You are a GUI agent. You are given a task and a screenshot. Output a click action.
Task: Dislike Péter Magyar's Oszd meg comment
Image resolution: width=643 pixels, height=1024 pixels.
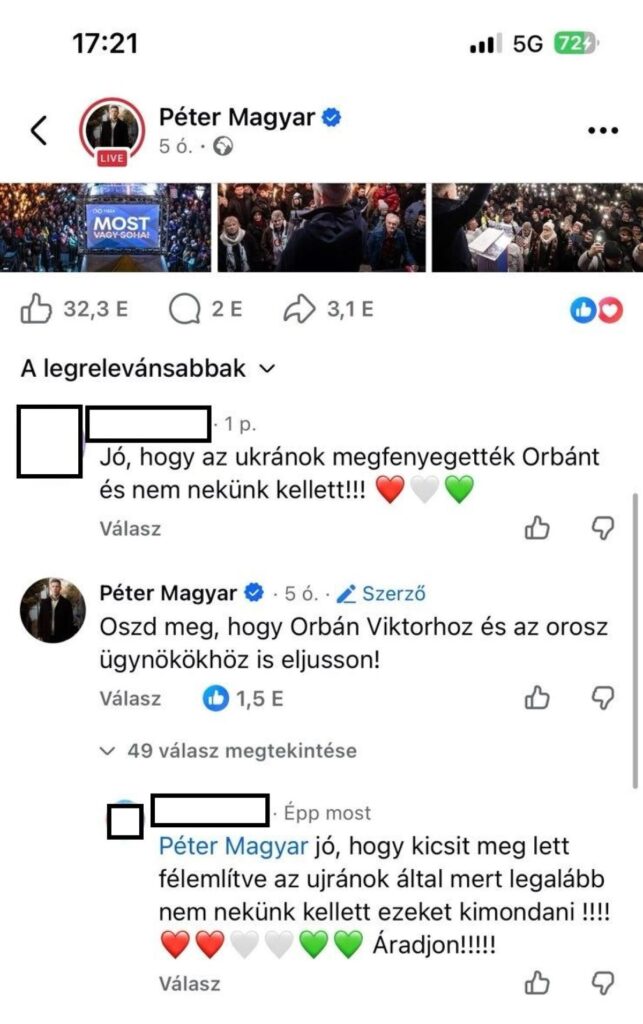pos(603,698)
